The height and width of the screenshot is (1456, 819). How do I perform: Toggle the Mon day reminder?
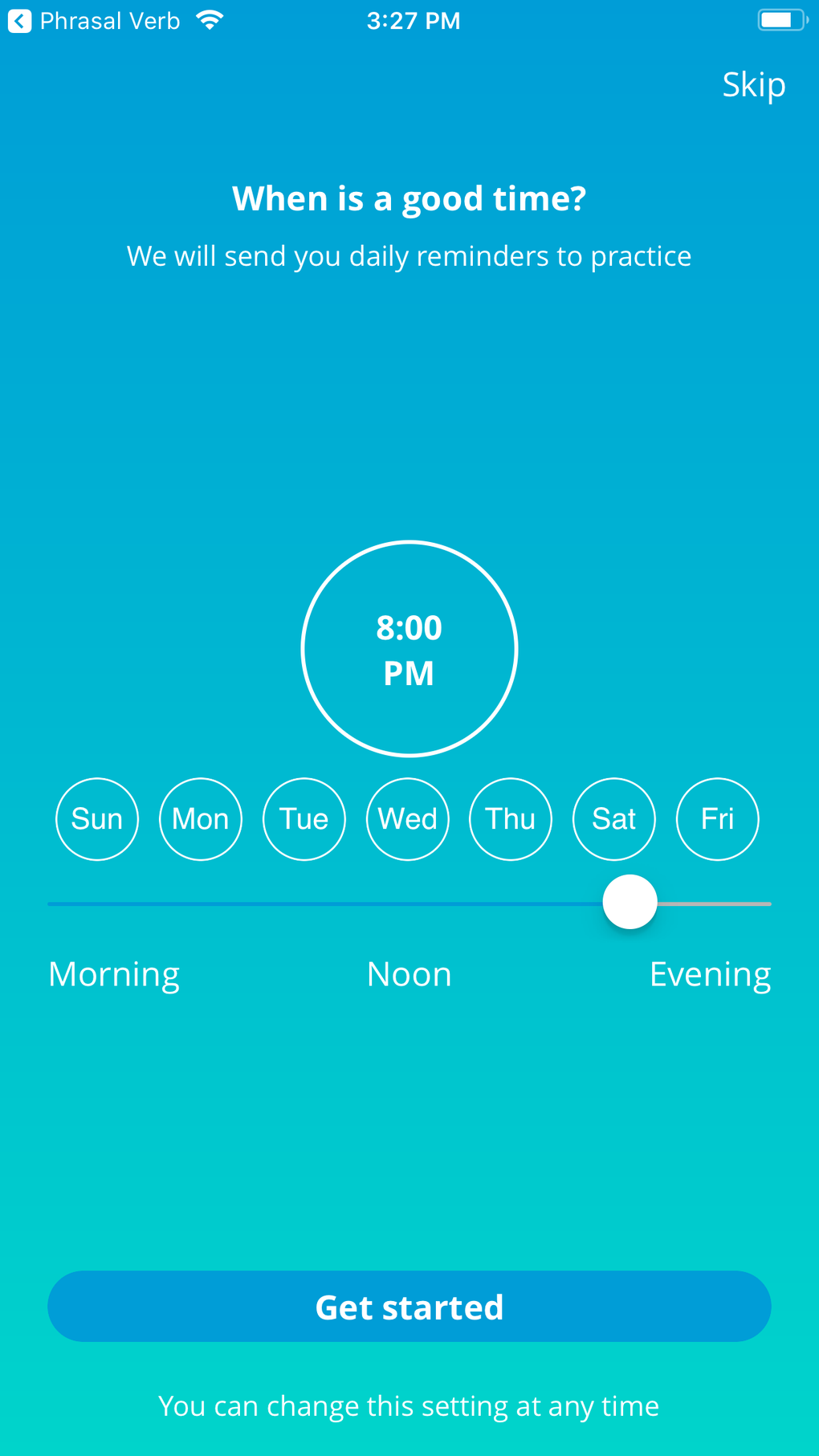(201, 819)
